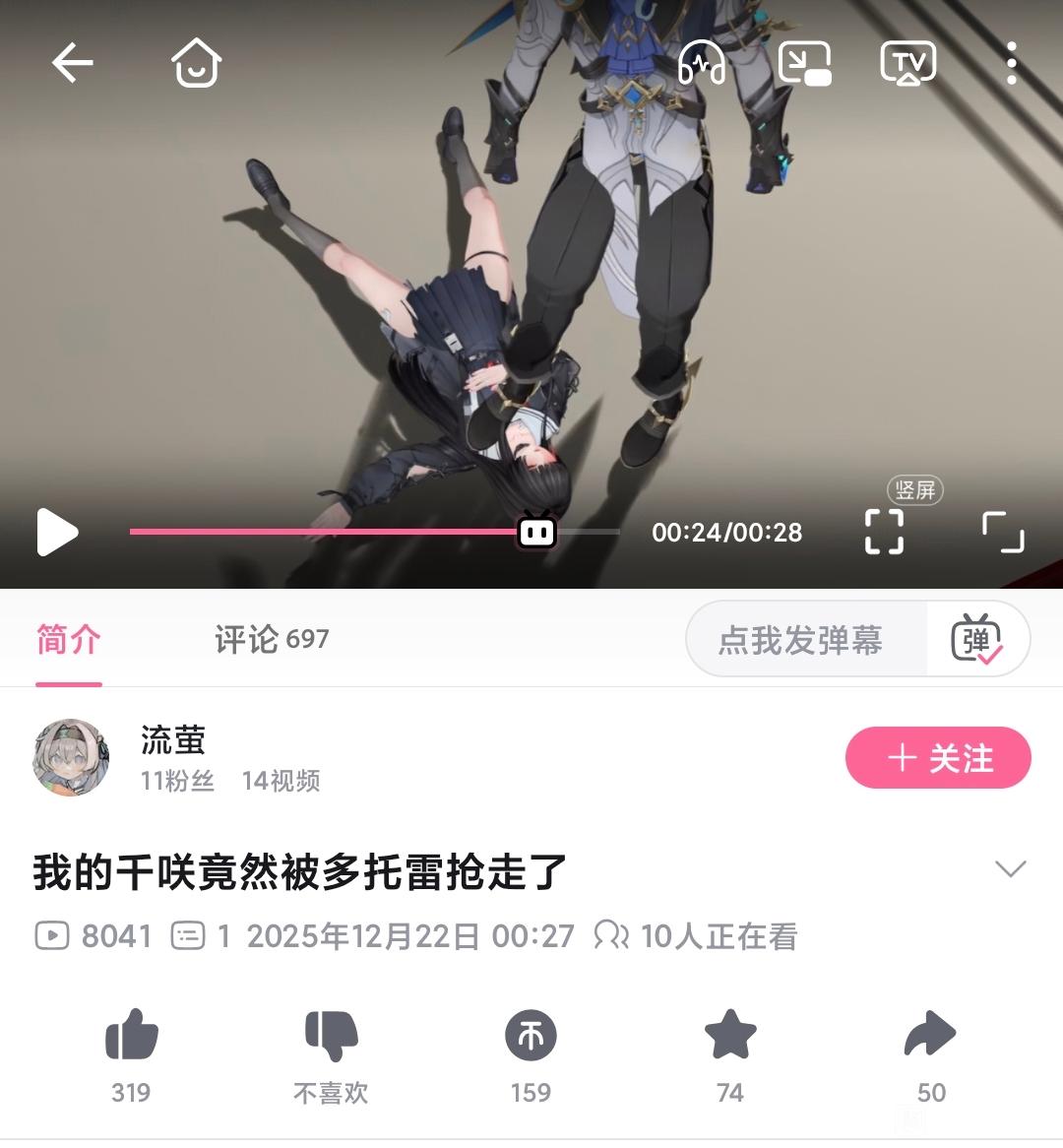Screen dimensions: 1063x1148
Task: Enter landscape fullscreen
Action: click(x=1003, y=532)
